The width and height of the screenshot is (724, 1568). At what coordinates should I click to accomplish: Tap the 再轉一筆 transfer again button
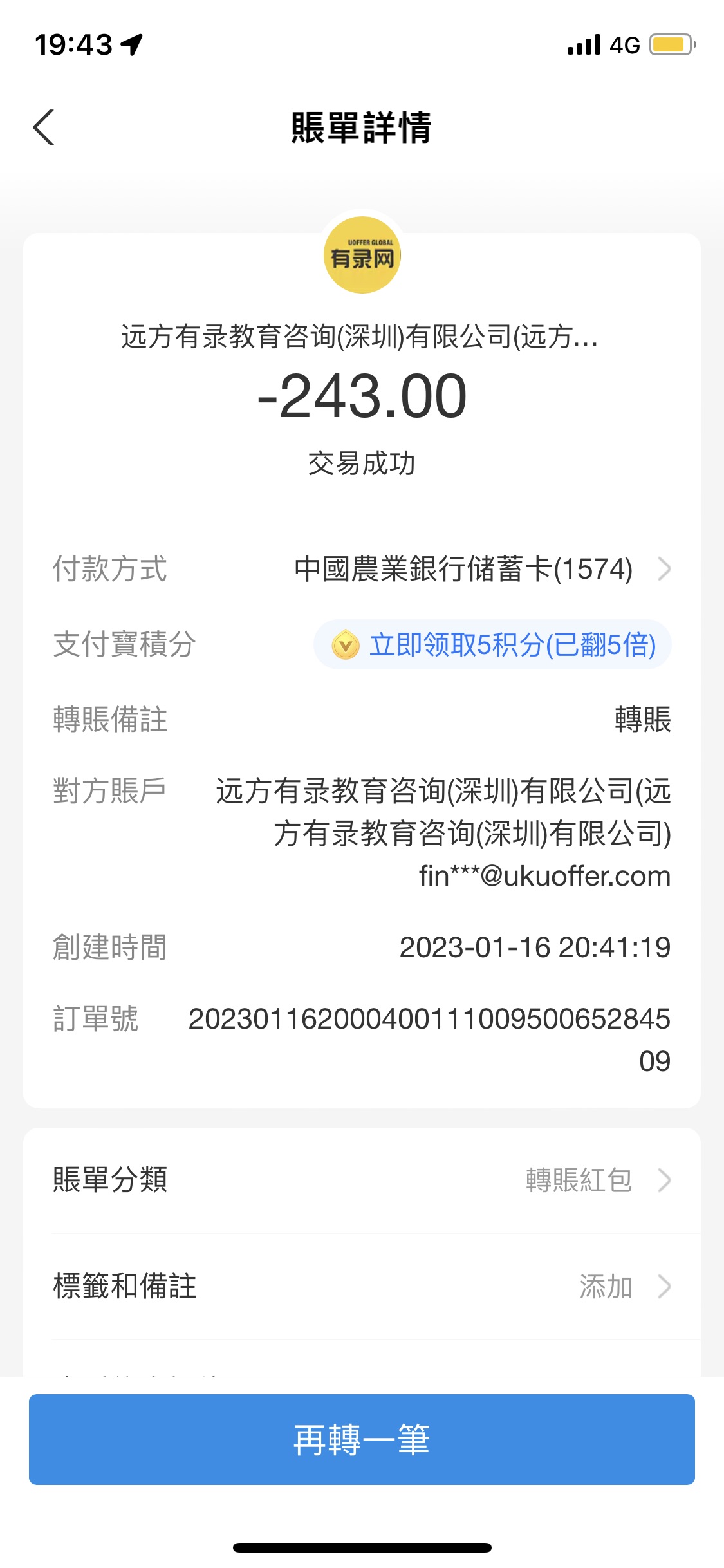(362, 1440)
